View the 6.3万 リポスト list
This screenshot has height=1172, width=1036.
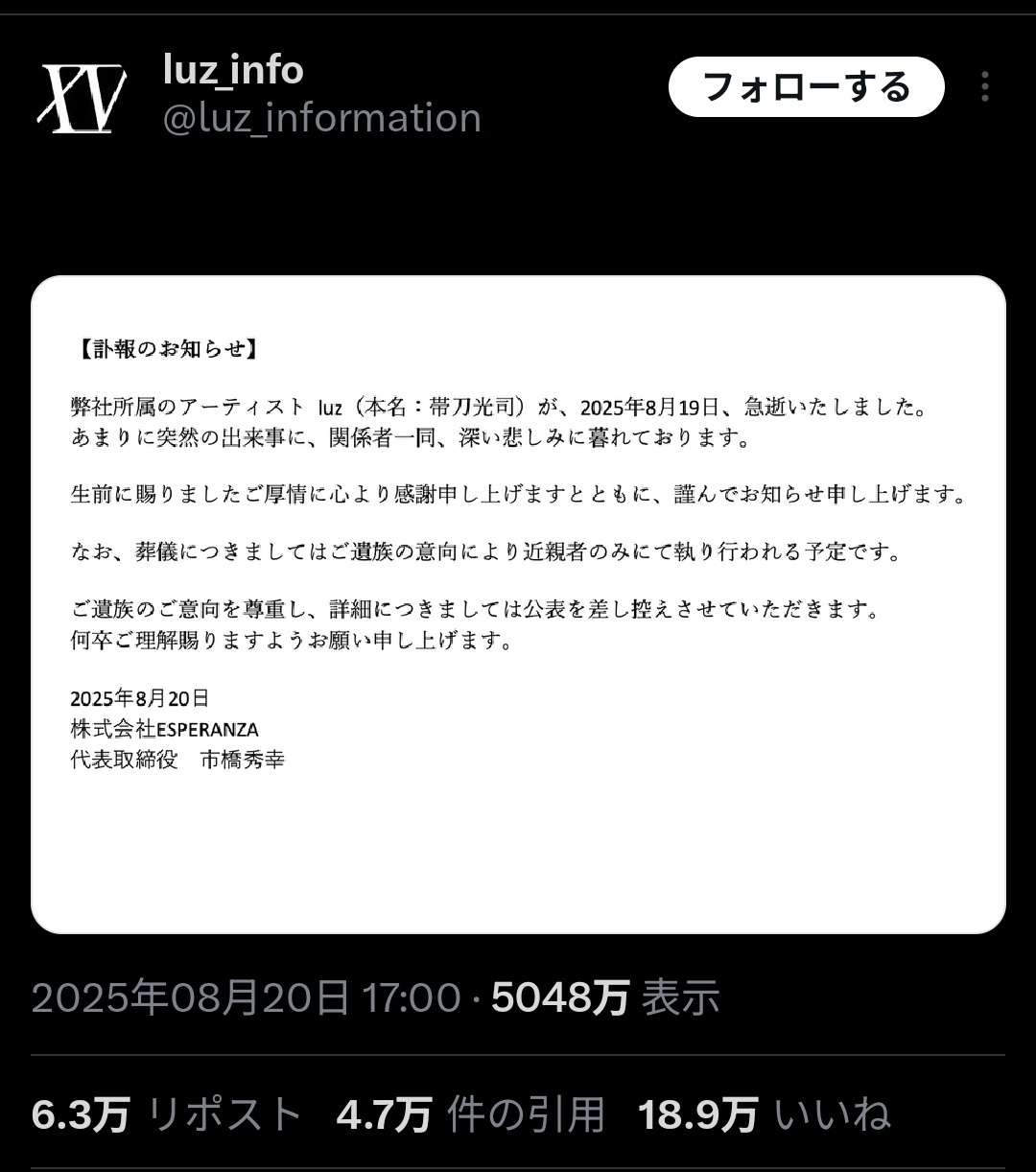[x=167, y=1114]
